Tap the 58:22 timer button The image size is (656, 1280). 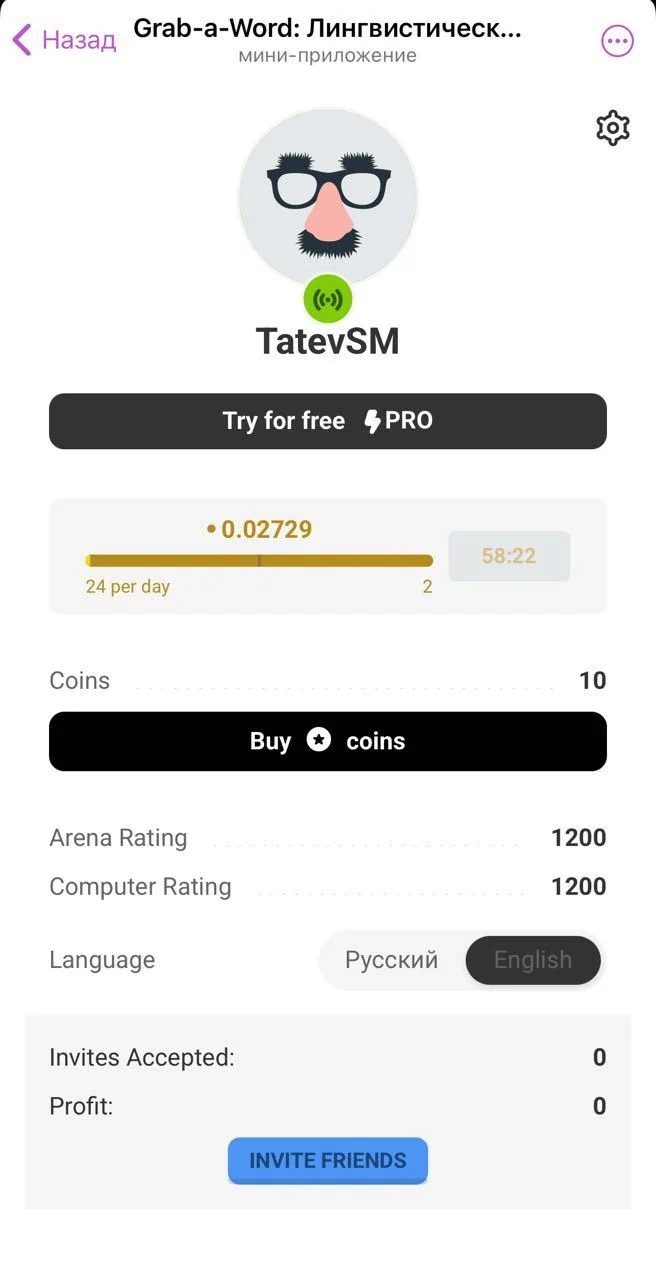[509, 556]
